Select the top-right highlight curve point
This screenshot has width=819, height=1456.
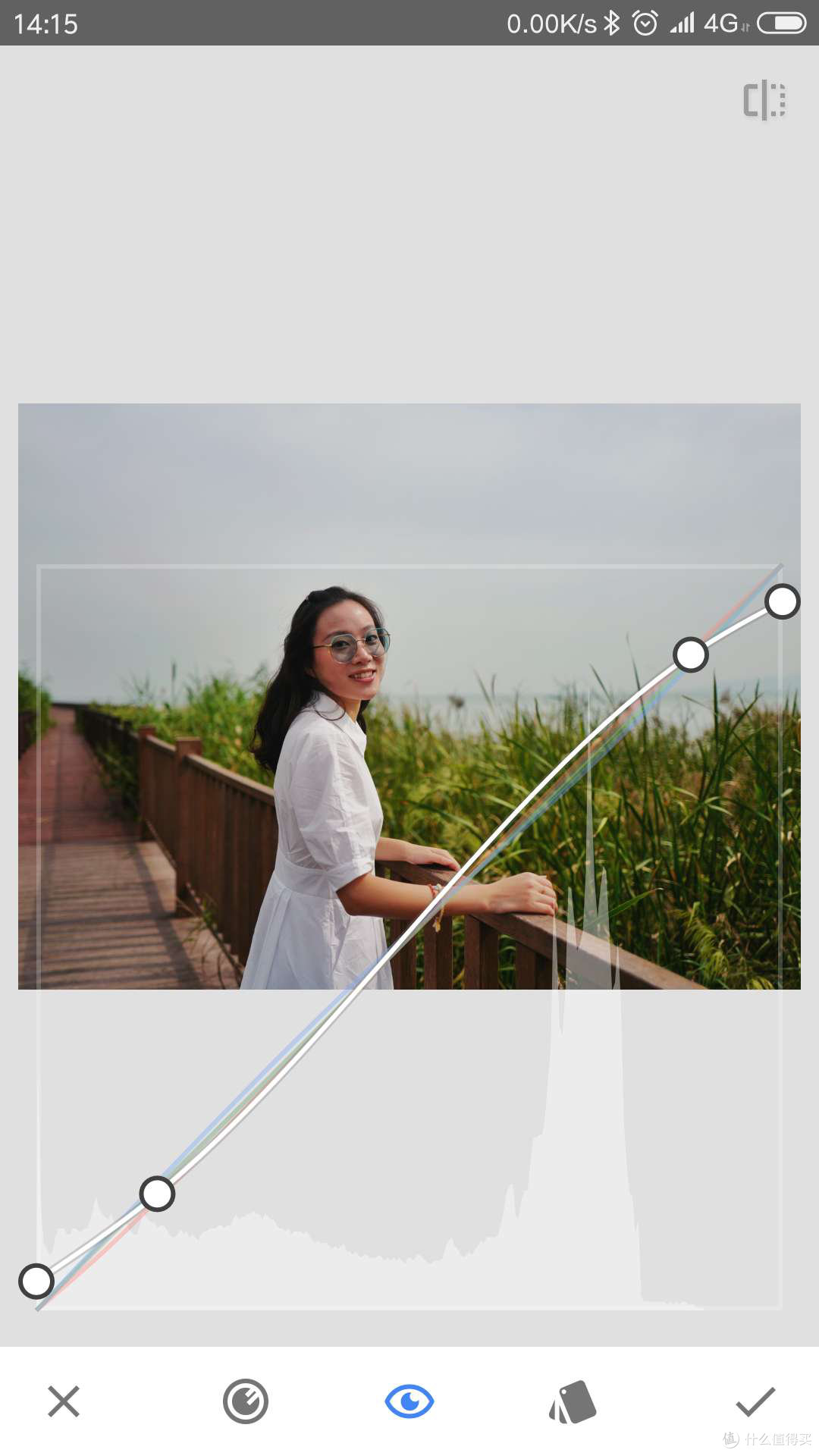tap(783, 601)
